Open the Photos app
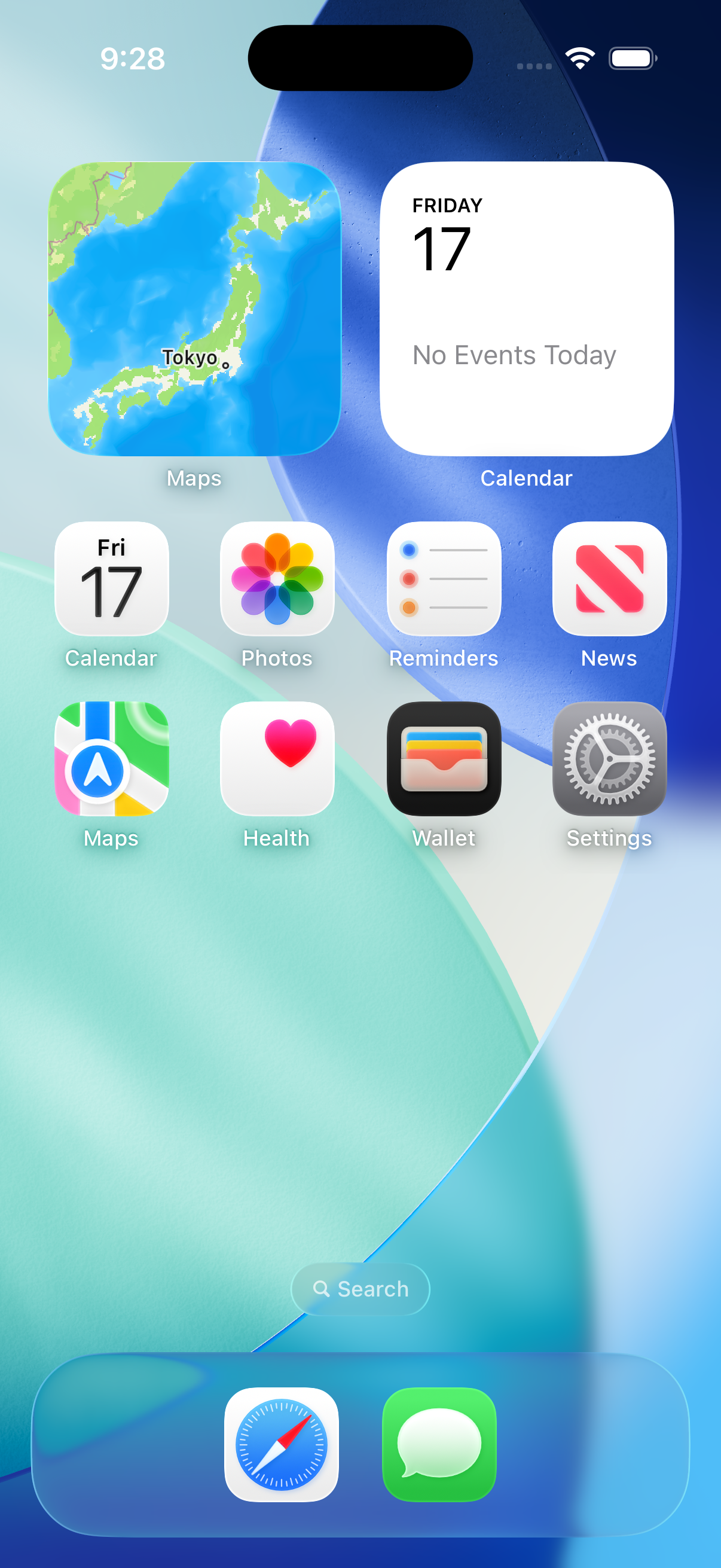The height and width of the screenshot is (1568, 721). [x=277, y=579]
